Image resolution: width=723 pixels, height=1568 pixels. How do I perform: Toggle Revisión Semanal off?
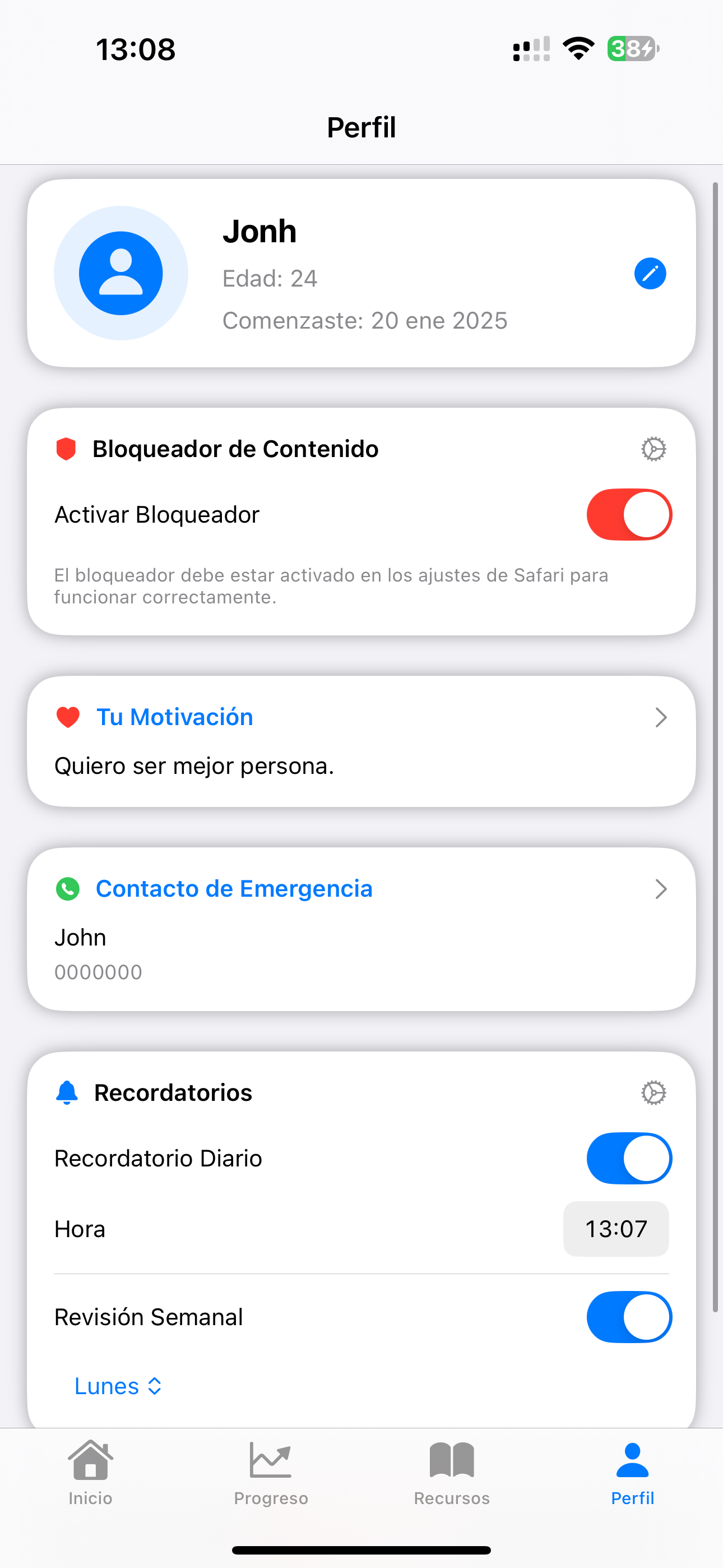[x=629, y=1317]
